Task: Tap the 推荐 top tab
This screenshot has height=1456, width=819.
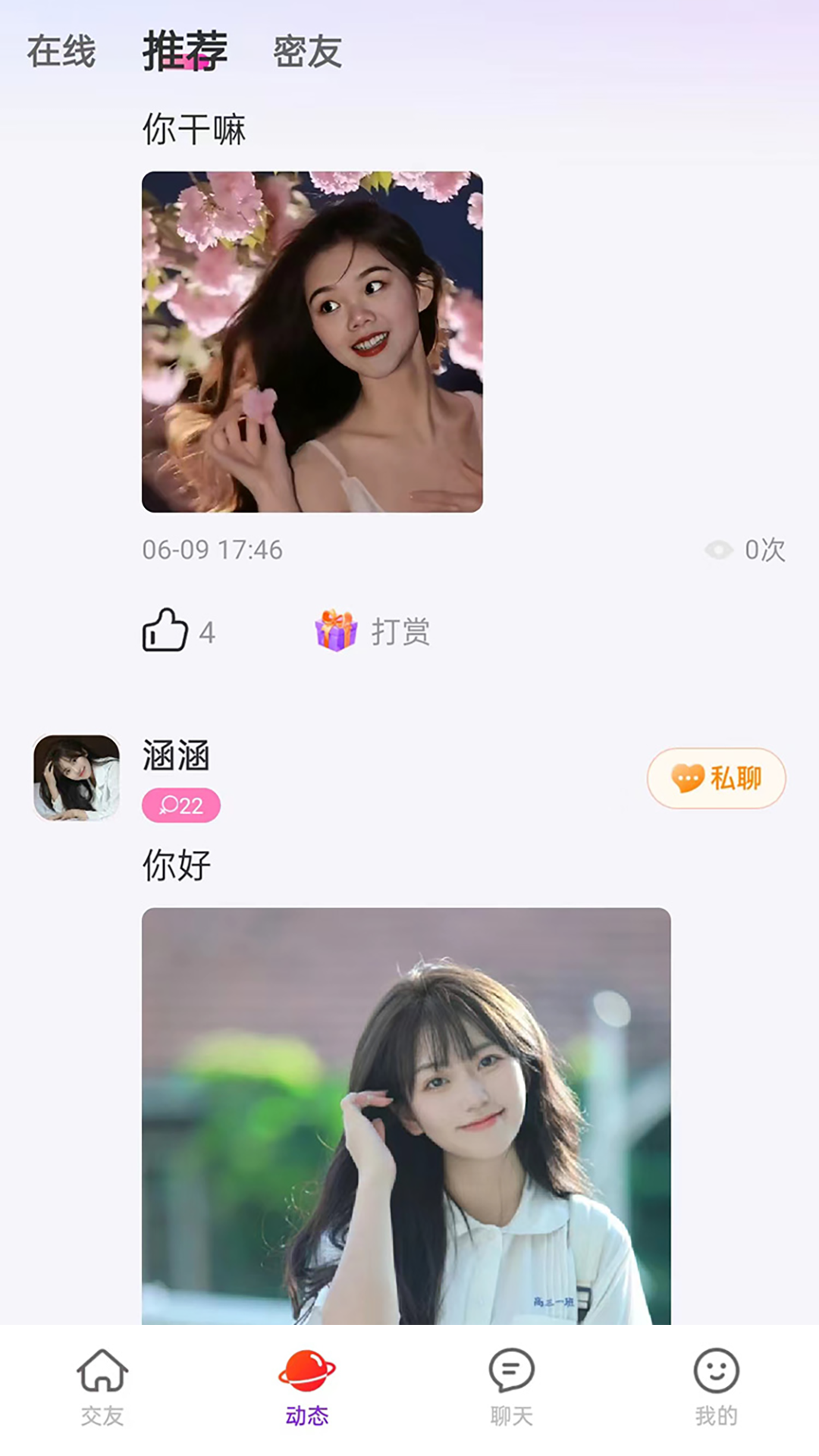Action: click(185, 52)
